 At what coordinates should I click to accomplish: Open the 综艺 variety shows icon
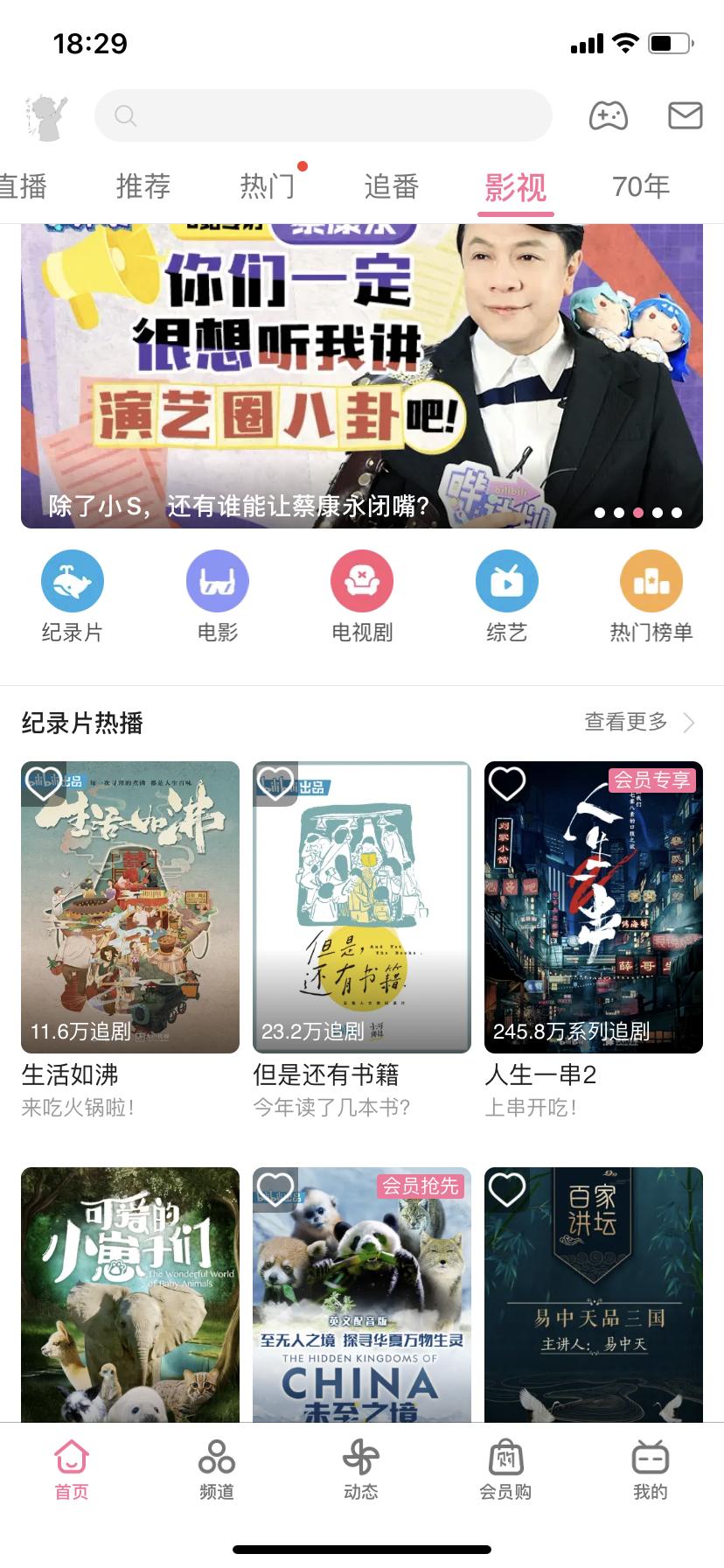point(506,580)
